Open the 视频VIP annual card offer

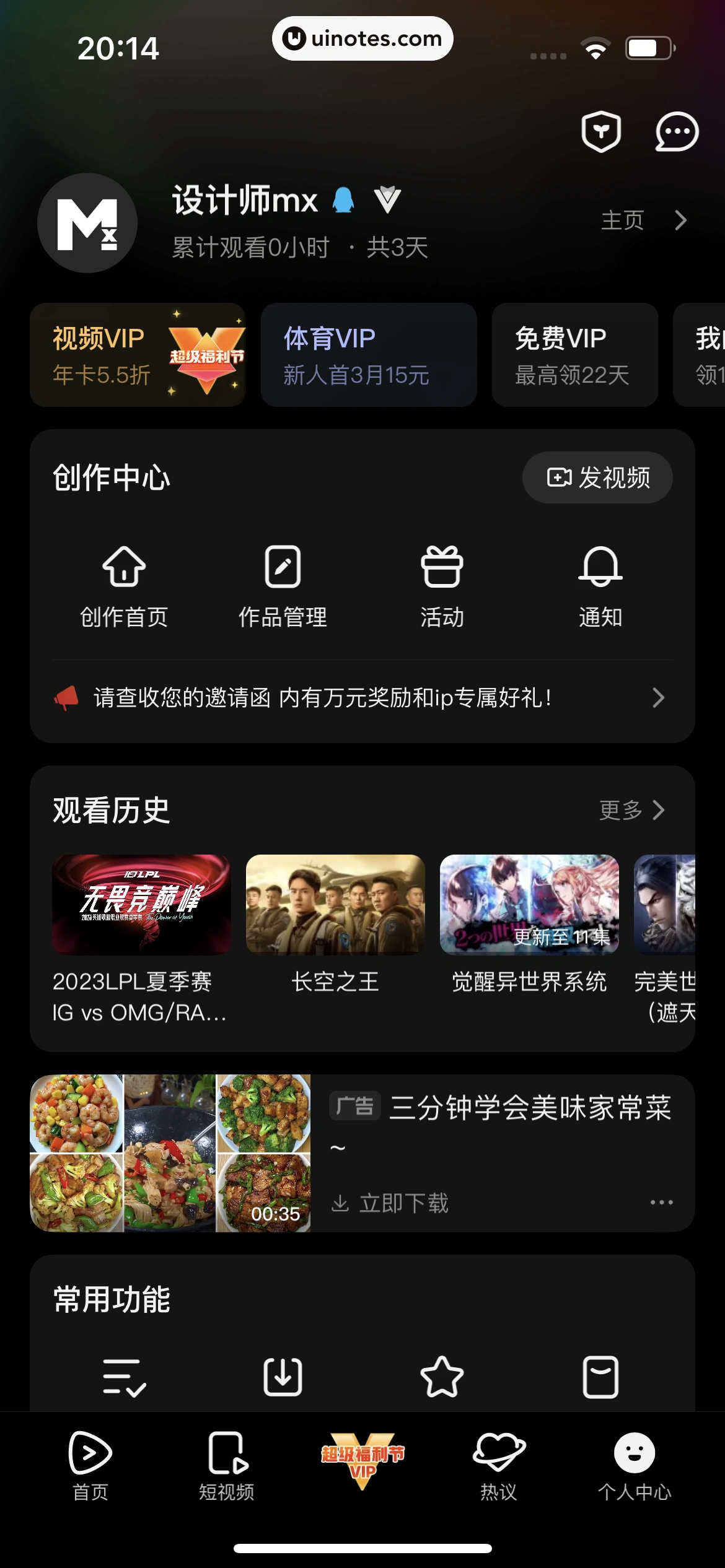click(138, 355)
